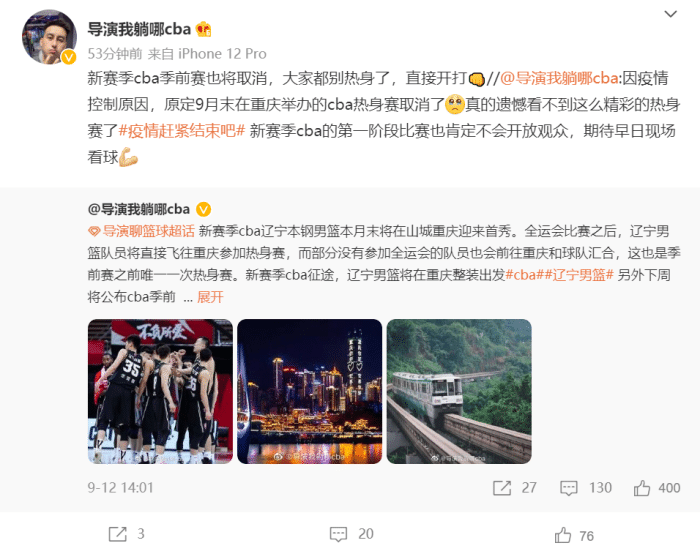The width and height of the screenshot is (700, 554).
Task: View the Chongqing night skyline photo
Action: [309, 391]
